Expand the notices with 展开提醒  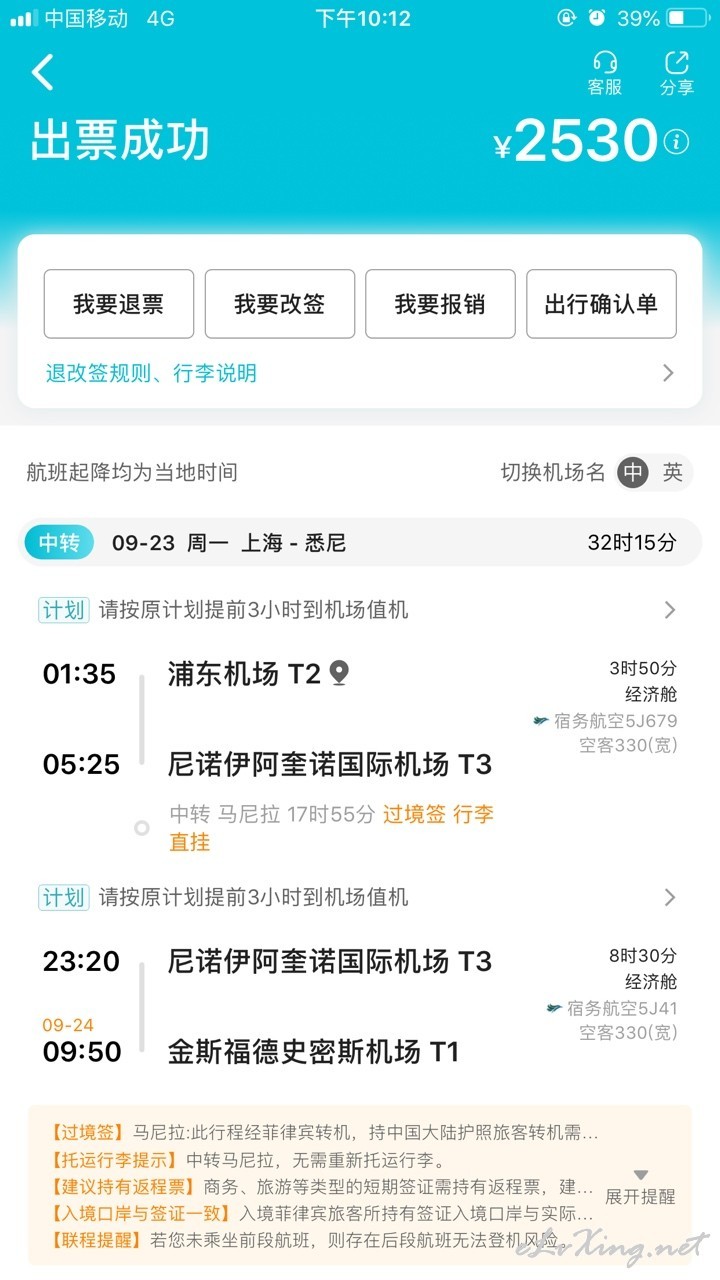[x=641, y=1188]
